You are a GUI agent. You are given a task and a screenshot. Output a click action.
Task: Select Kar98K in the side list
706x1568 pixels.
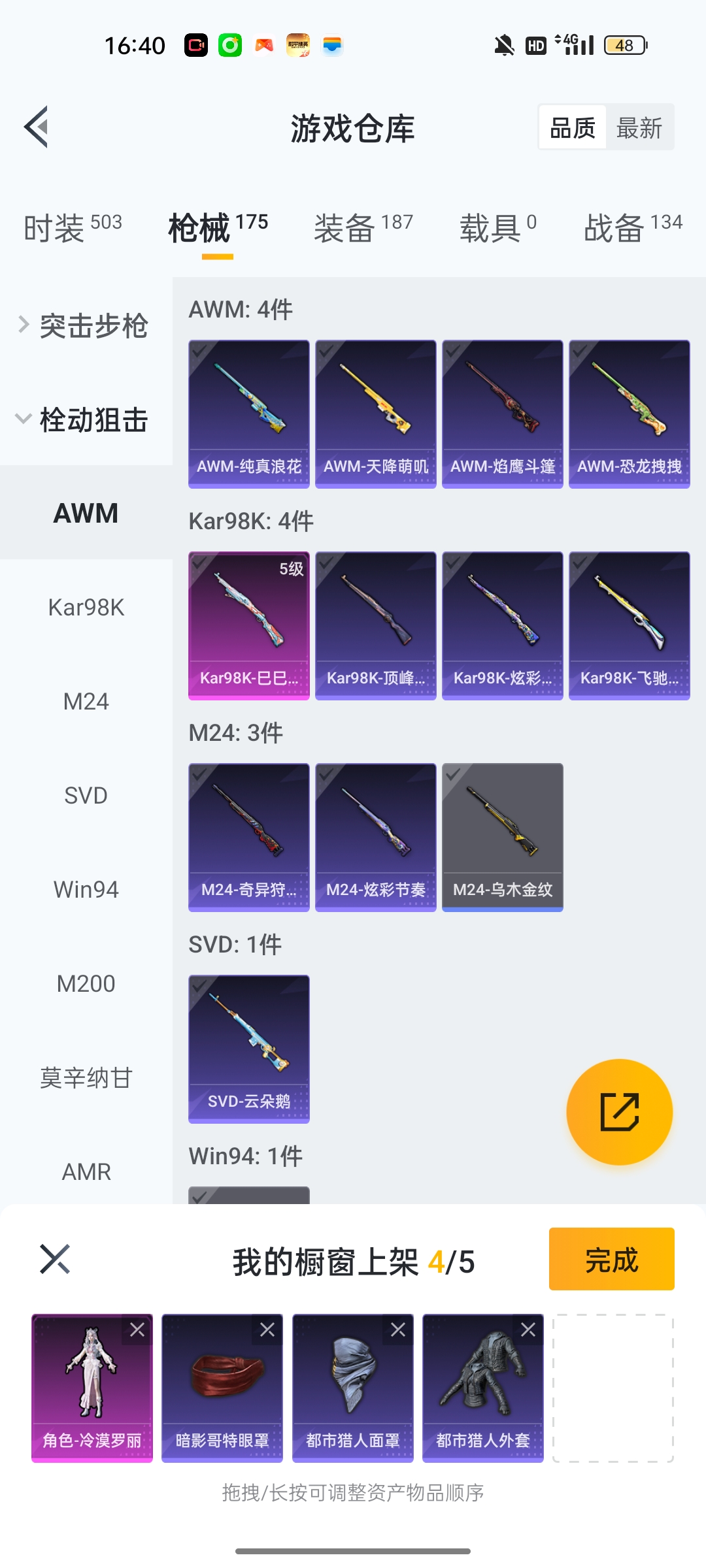86,608
